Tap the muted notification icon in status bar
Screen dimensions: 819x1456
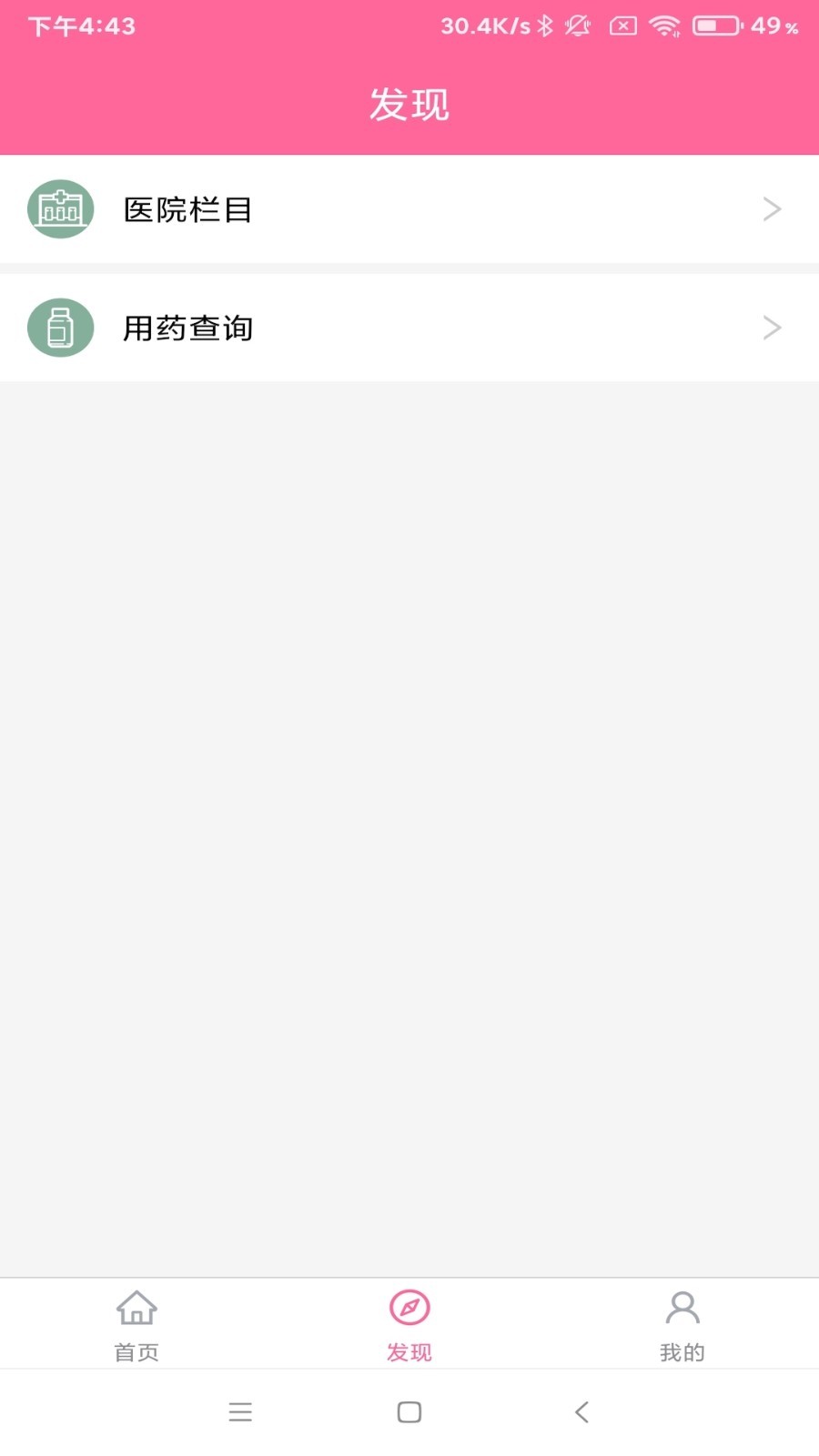(577, 25)
